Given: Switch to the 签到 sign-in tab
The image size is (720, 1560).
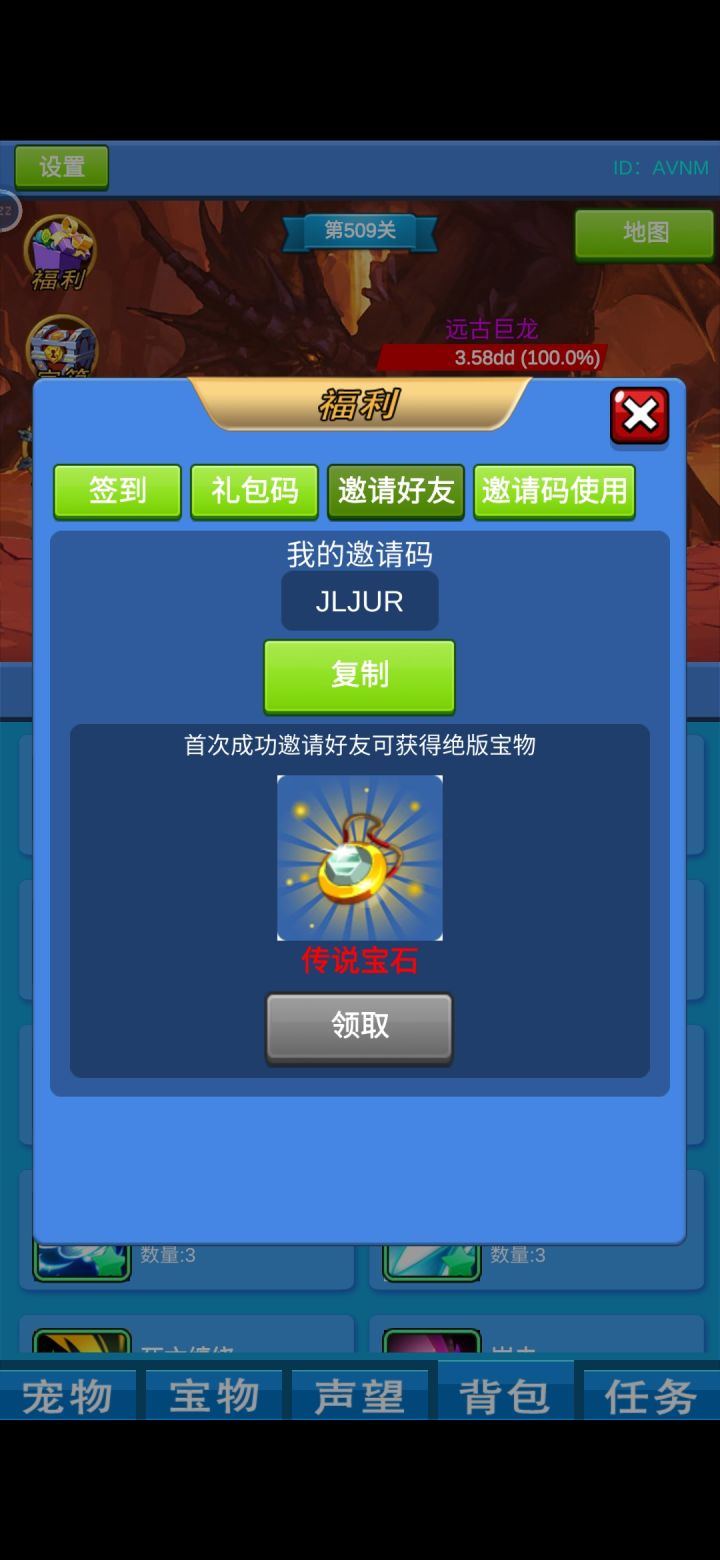Looking at the screenshot, I should 116,491.
